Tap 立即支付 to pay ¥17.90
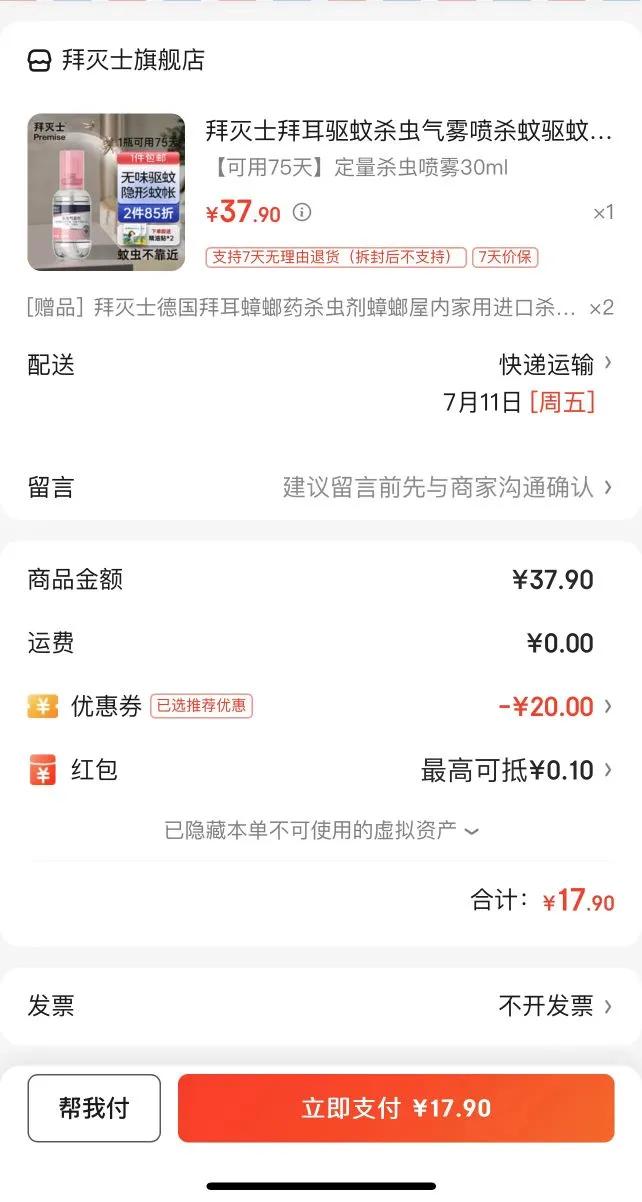This screenshot has width=642, height=1202. point(396,1108)
